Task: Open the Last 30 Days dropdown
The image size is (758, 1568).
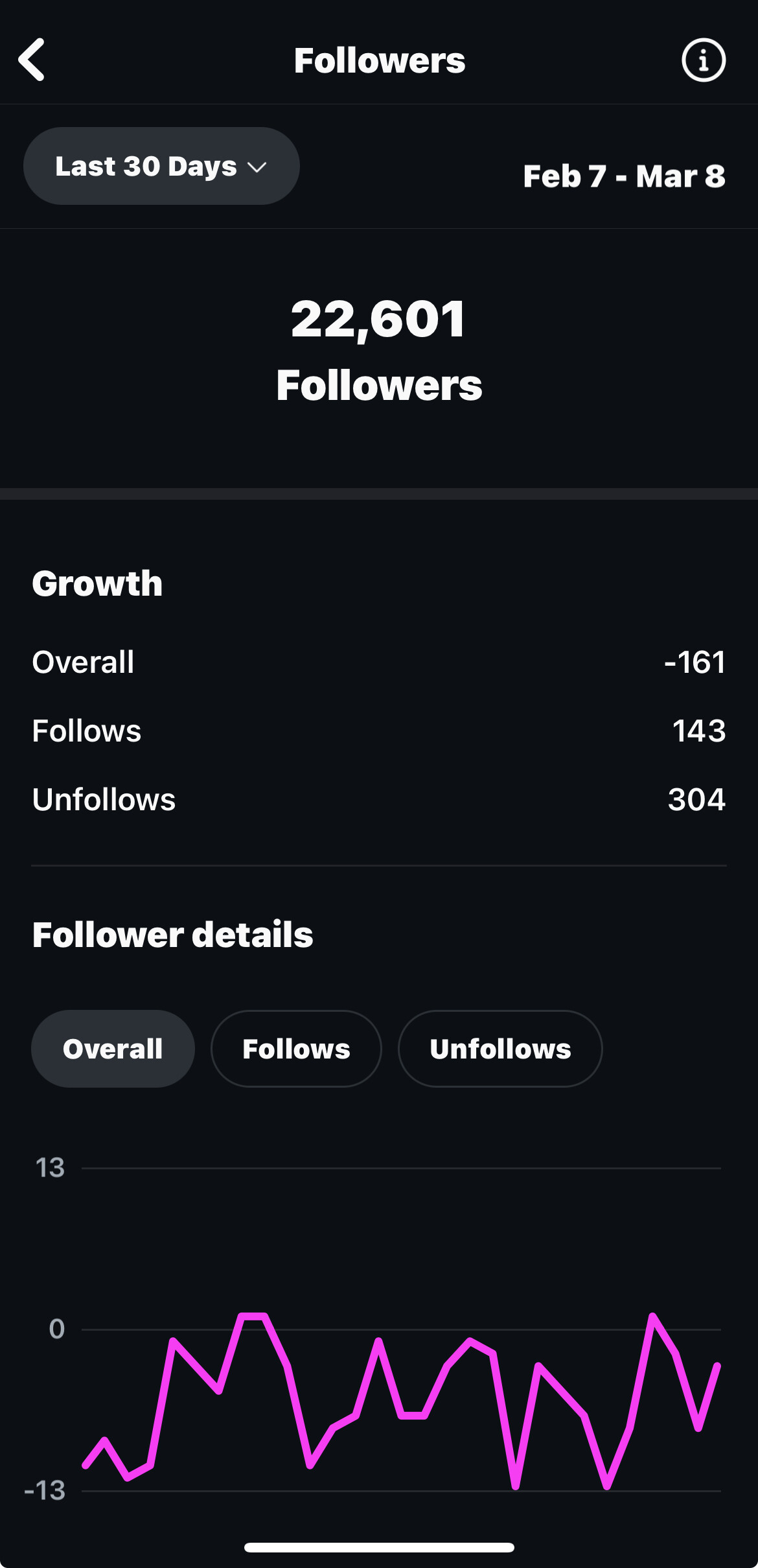Action: pyautogui.click(x=161, y=166)
